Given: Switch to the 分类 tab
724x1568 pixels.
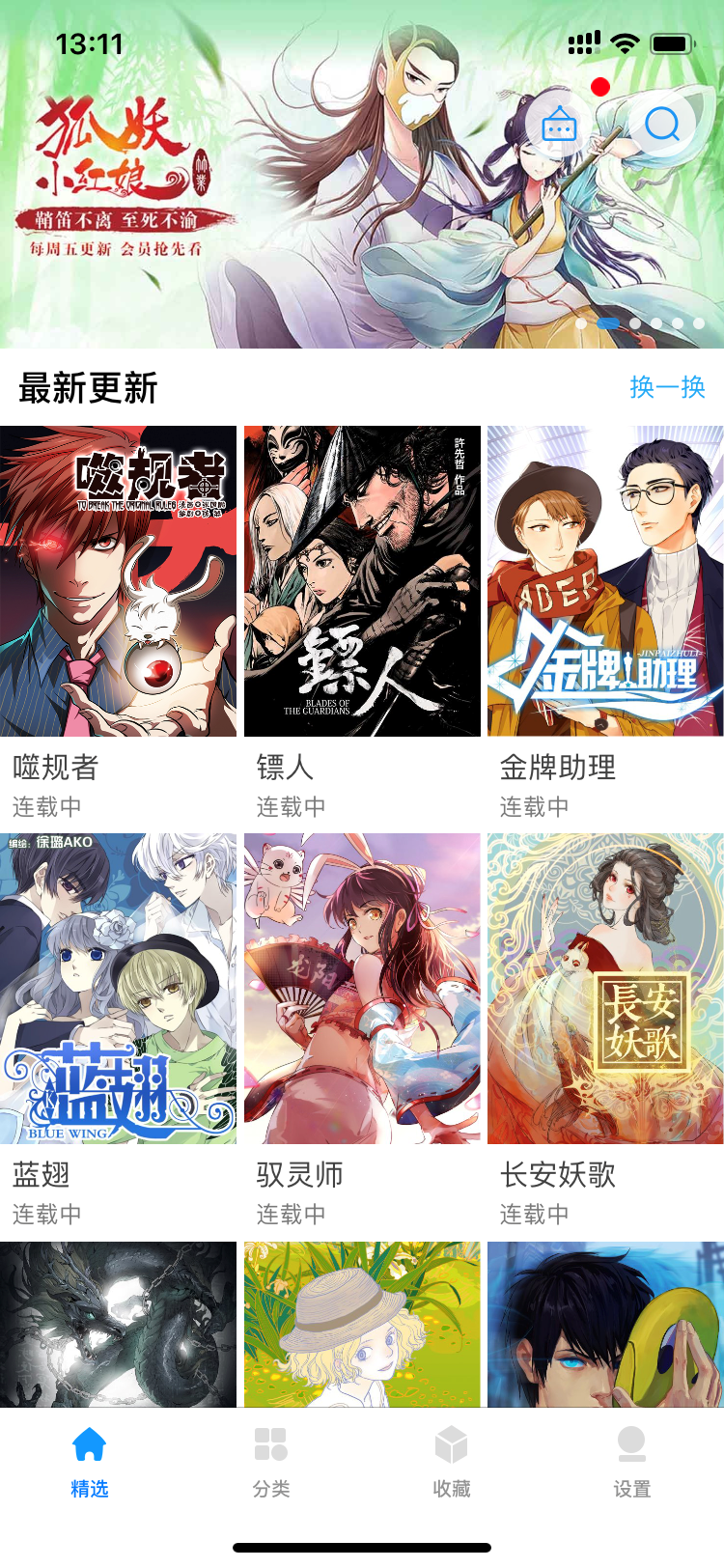Looking at the screenshot, I should pyautogui.click(x=271, y=1462).
